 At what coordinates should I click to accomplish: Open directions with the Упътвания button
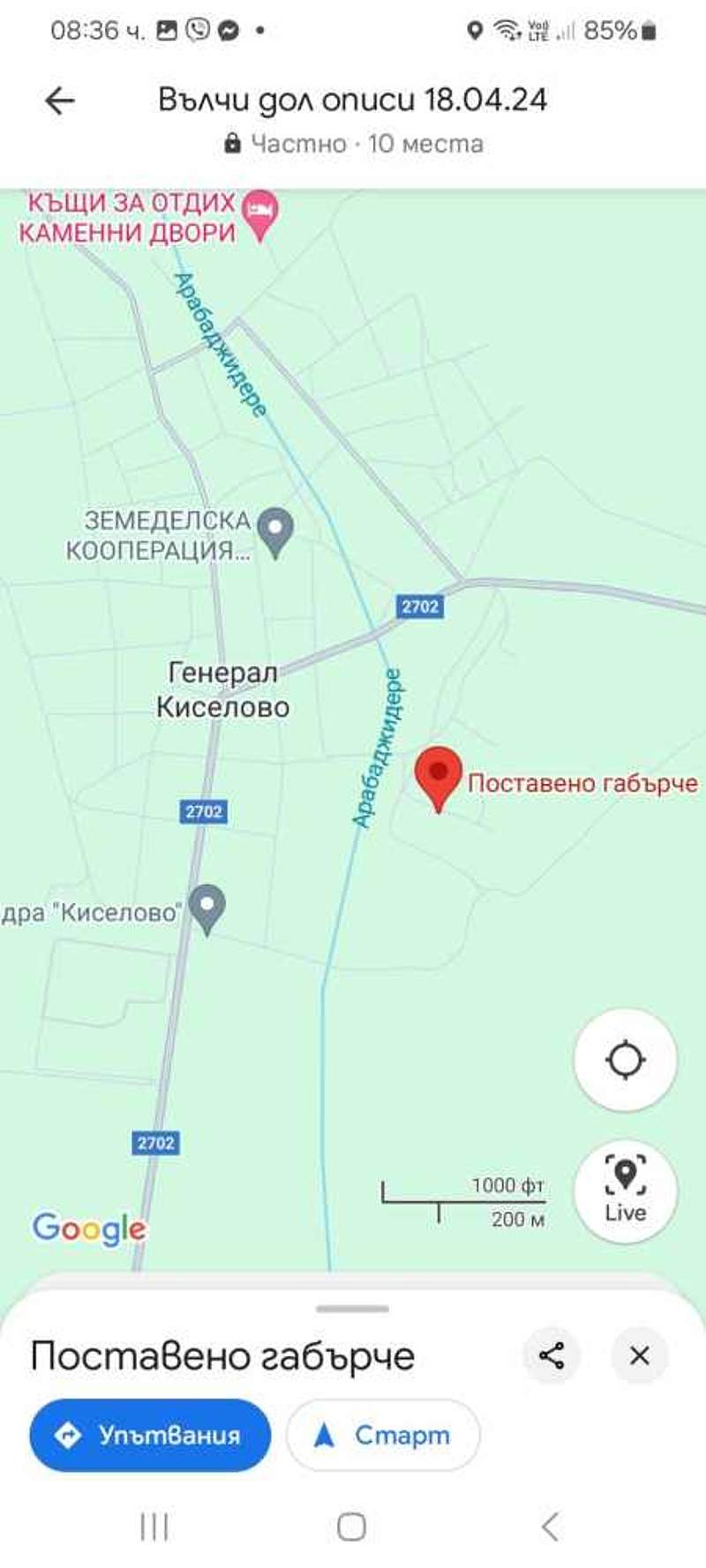pos(150,1435)
